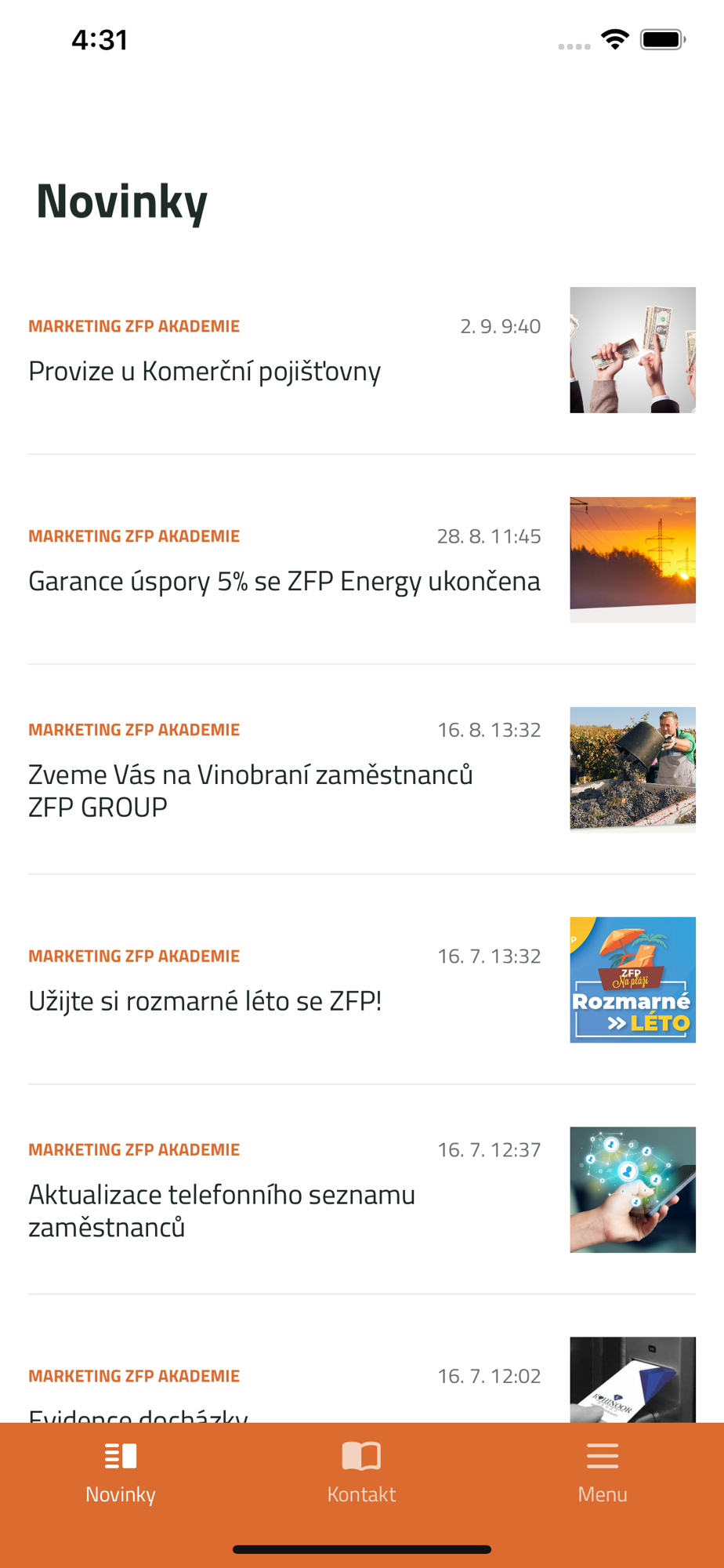Screen dimensions: 724x1568
Task: Open Užijte si rozmarné léto se ZFP!
Action: [205, 1001]
